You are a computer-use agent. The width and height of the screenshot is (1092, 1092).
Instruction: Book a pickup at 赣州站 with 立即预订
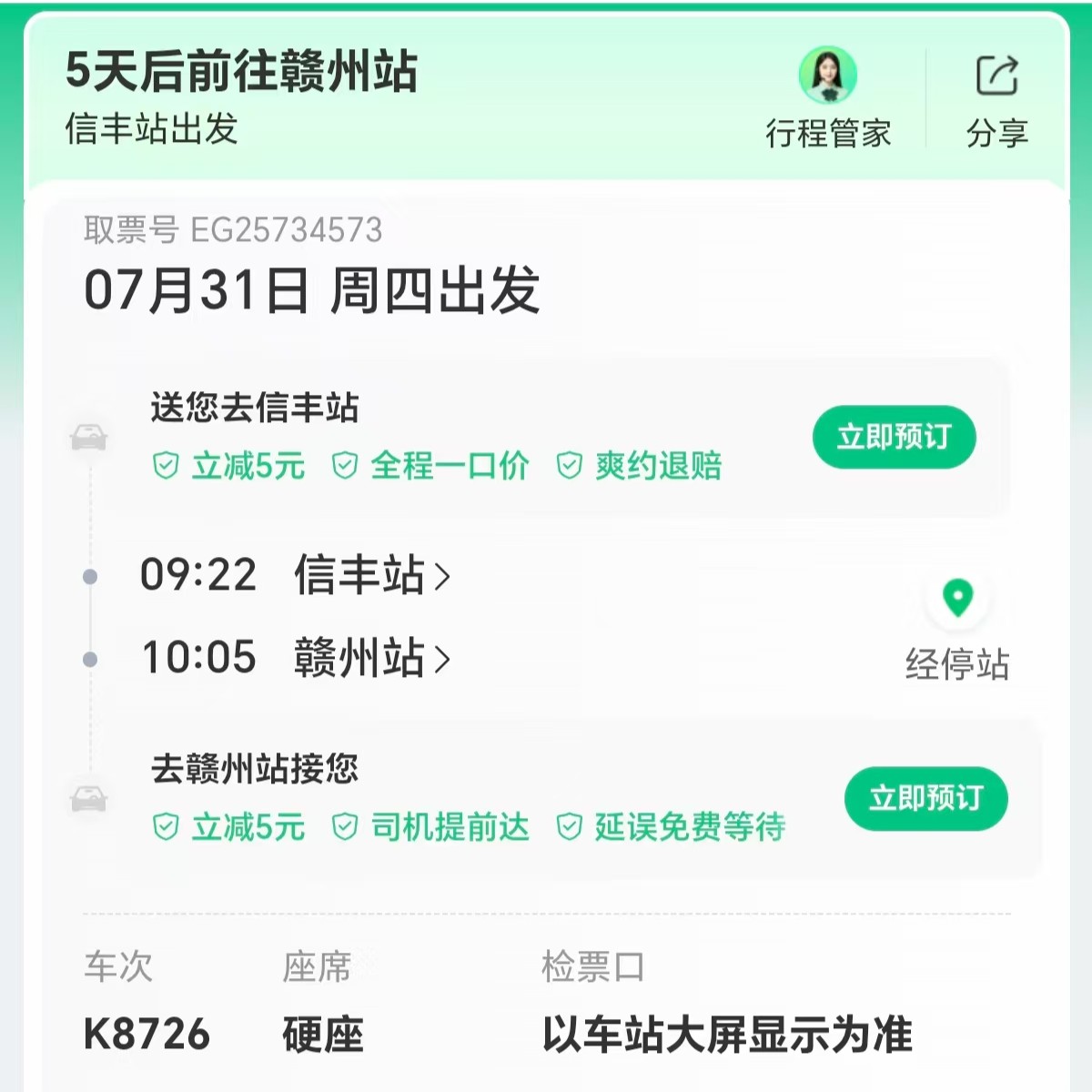coord(925,798)
